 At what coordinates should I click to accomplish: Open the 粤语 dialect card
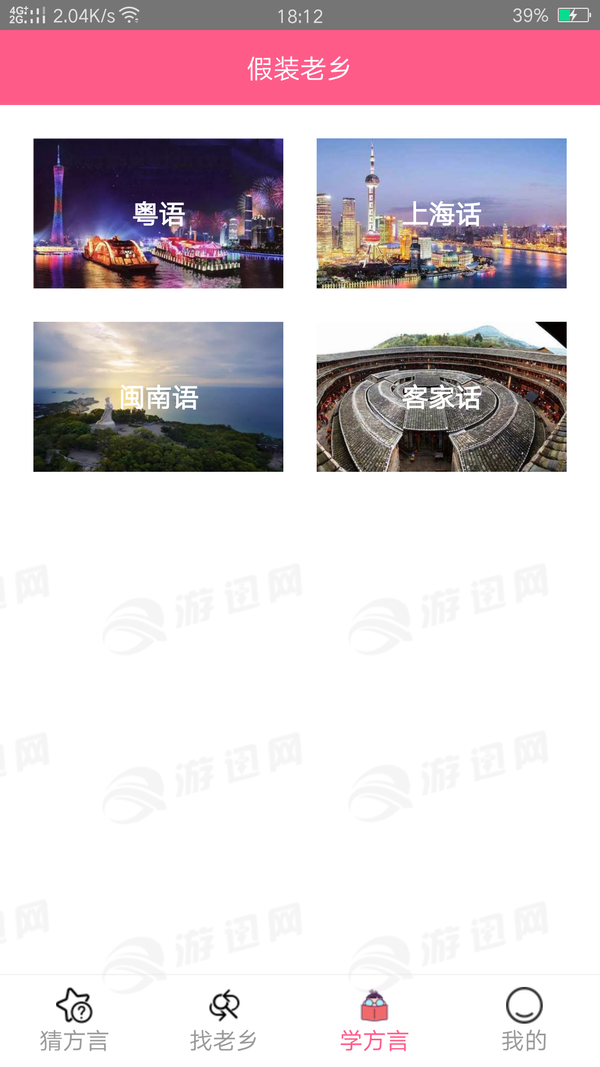pyautogui.click(x=158, y=213)
